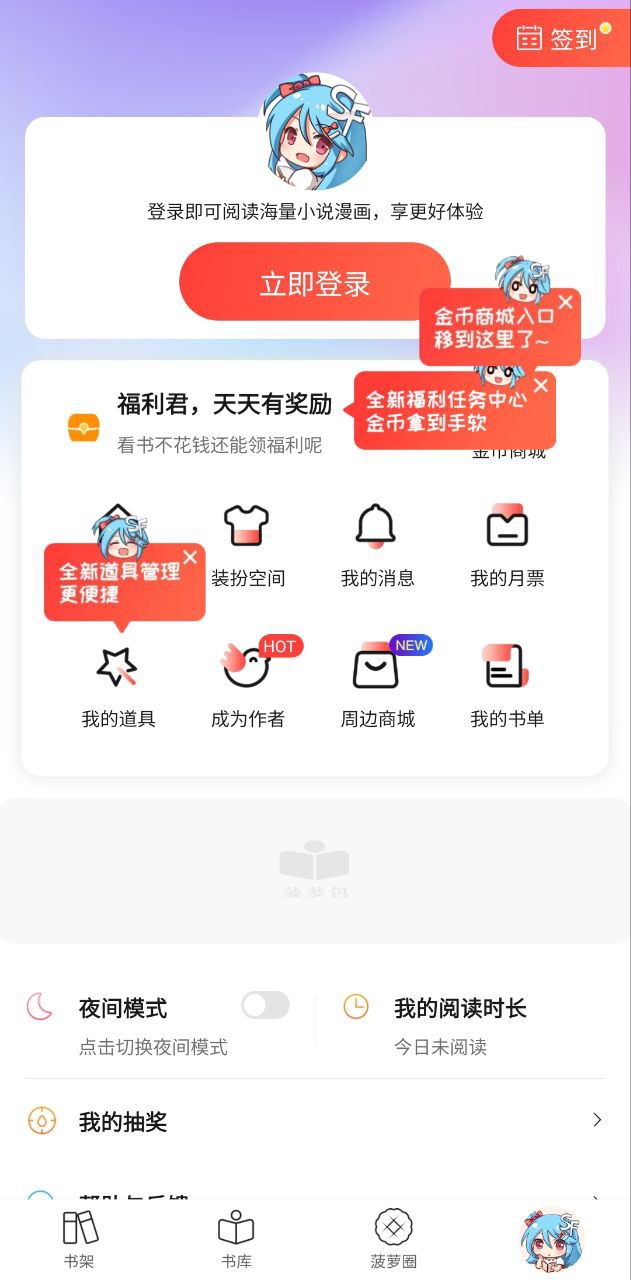Open 我的道具
This screenshot has width=631, height=1280.
119,686
